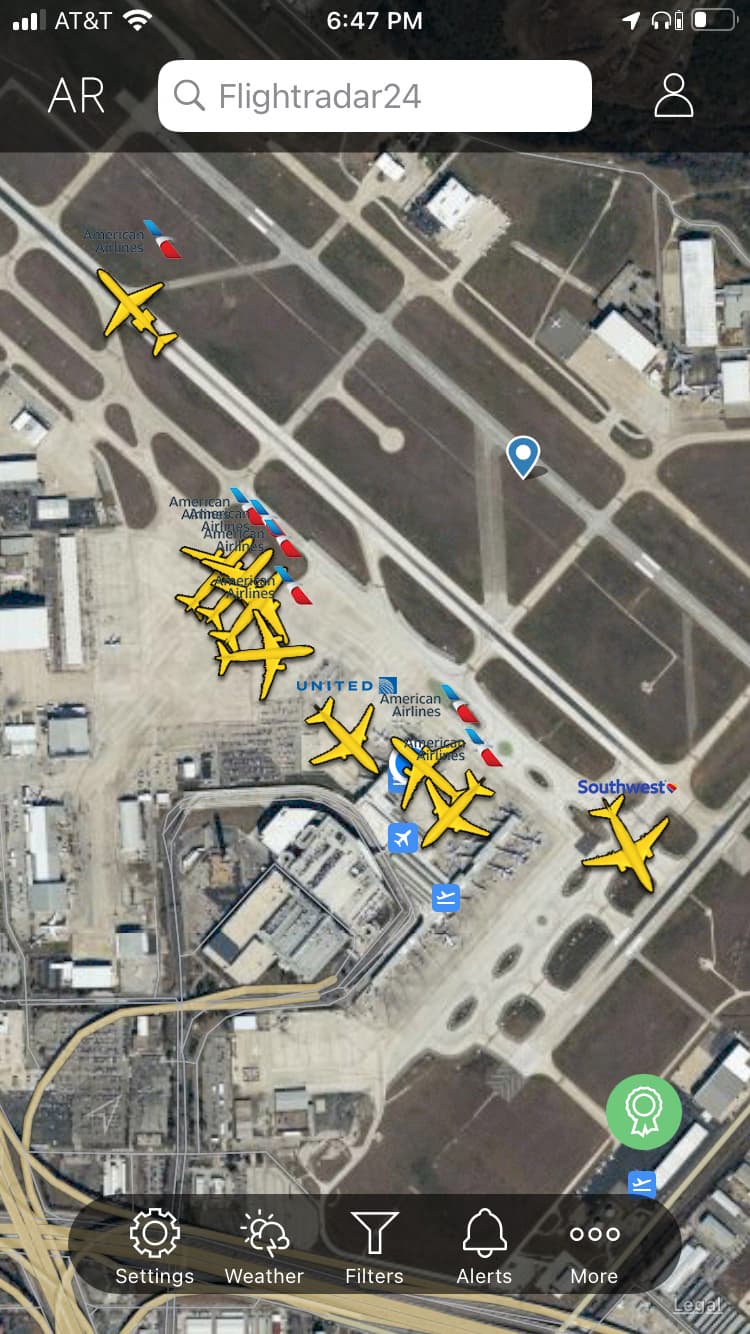Image resolution: width=750 pixels, height=1334 pixels.
Task: Tap the blue airplane airport marker
Action: pyautogui.click(x=403, y=837)
